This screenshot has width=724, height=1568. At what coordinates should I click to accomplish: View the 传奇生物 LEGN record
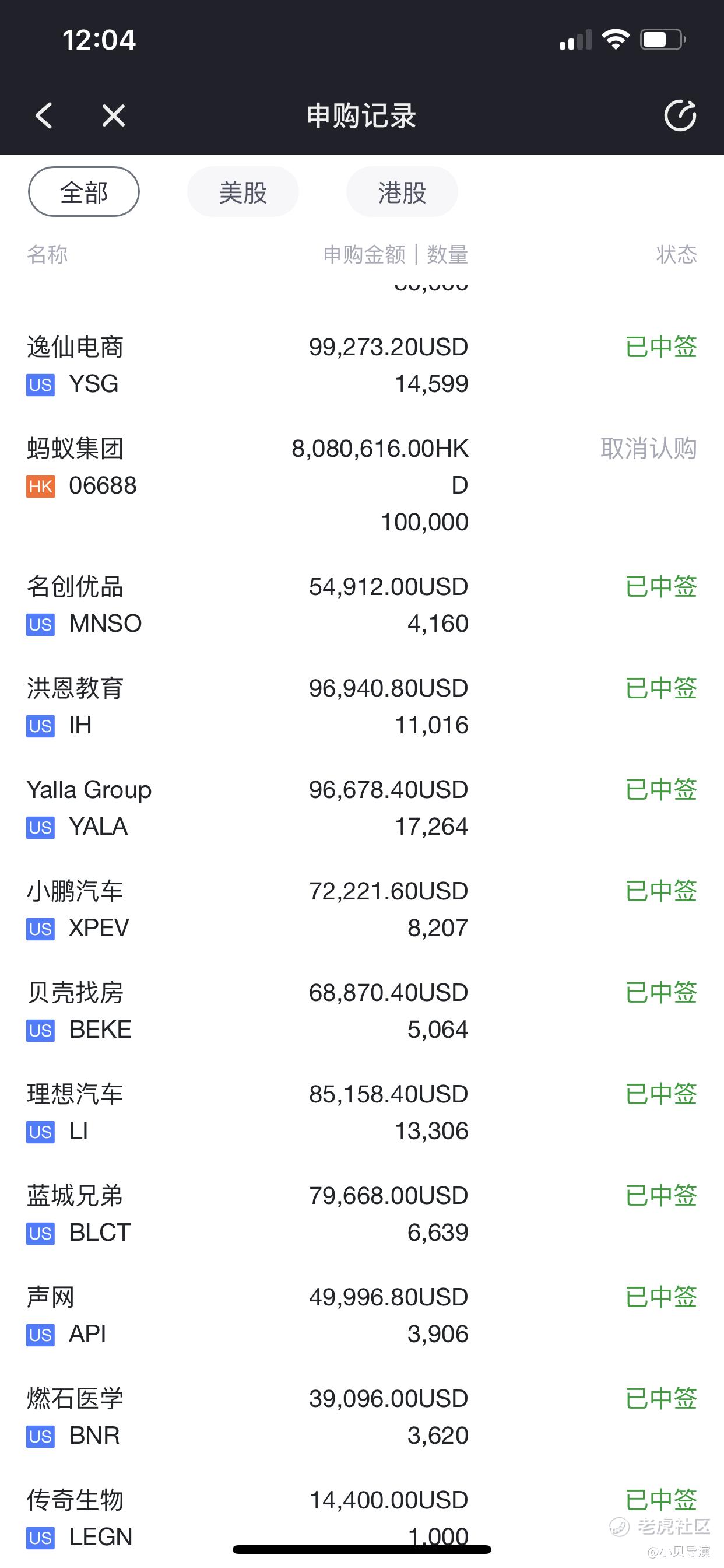(362, 1517)
